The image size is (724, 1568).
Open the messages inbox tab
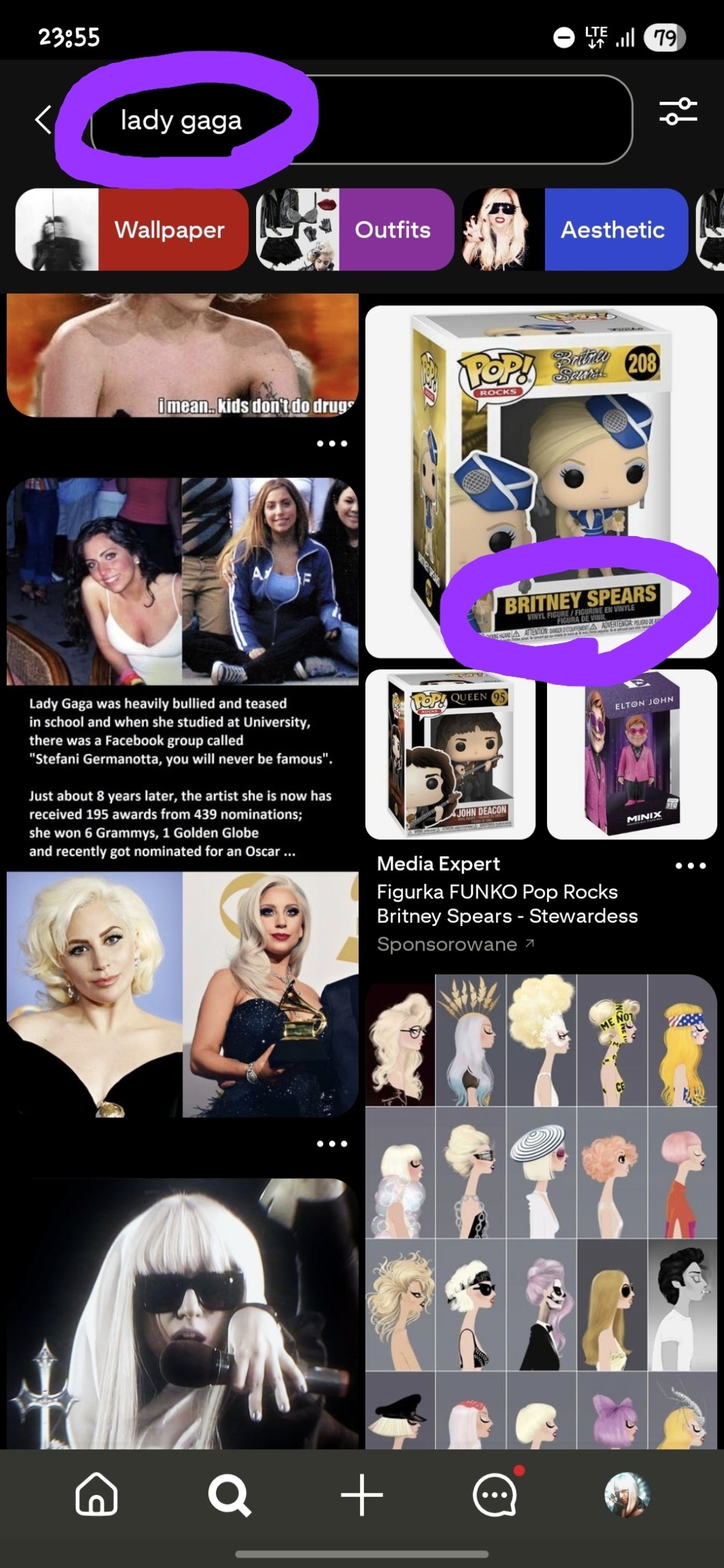pos(495,1495)
